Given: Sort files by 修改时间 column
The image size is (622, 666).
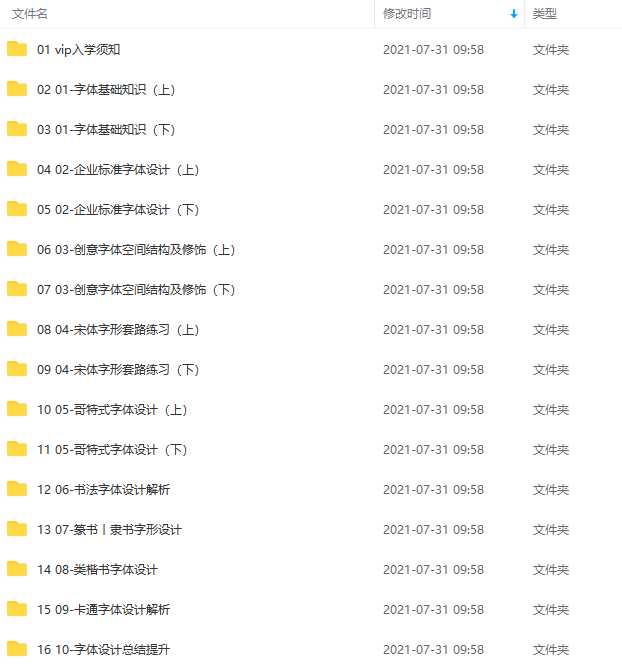Looking at the screenshot, I should point(407,14).
